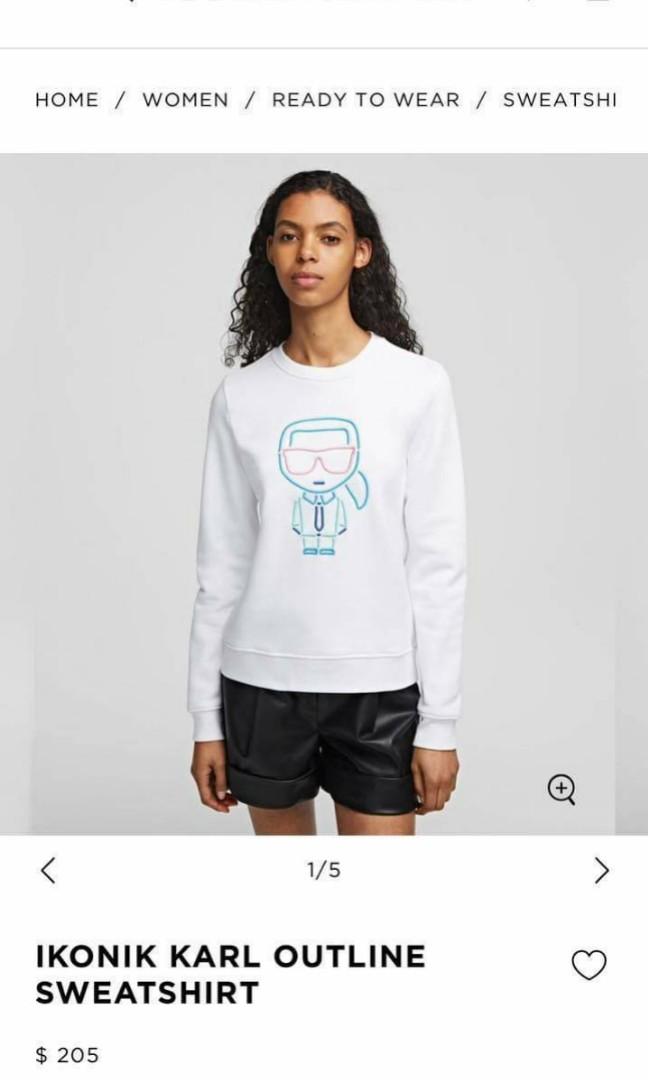Open READY TO WEAR breadcrumb
This screenshot has height=1080, width=648.
pos(365,100)
